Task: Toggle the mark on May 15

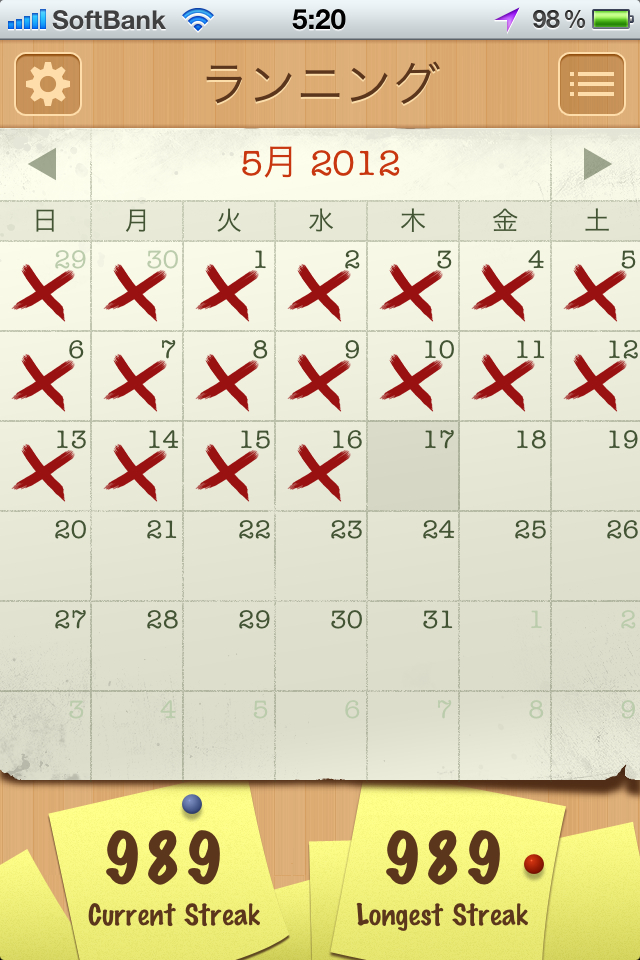Action: click(x=229, y=466)
